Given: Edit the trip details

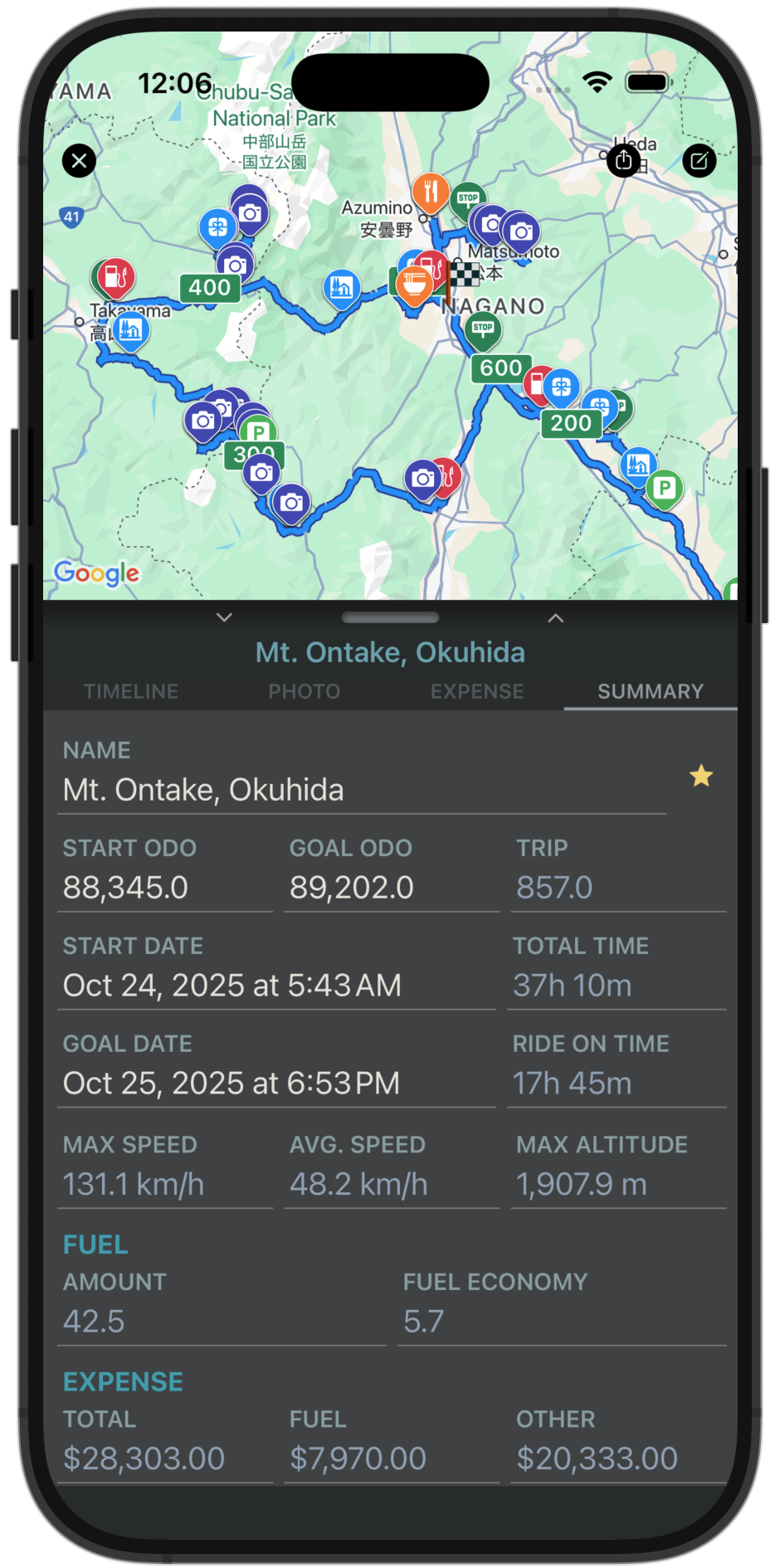Looking at the screenshot, I should click(x=700, y=160).
